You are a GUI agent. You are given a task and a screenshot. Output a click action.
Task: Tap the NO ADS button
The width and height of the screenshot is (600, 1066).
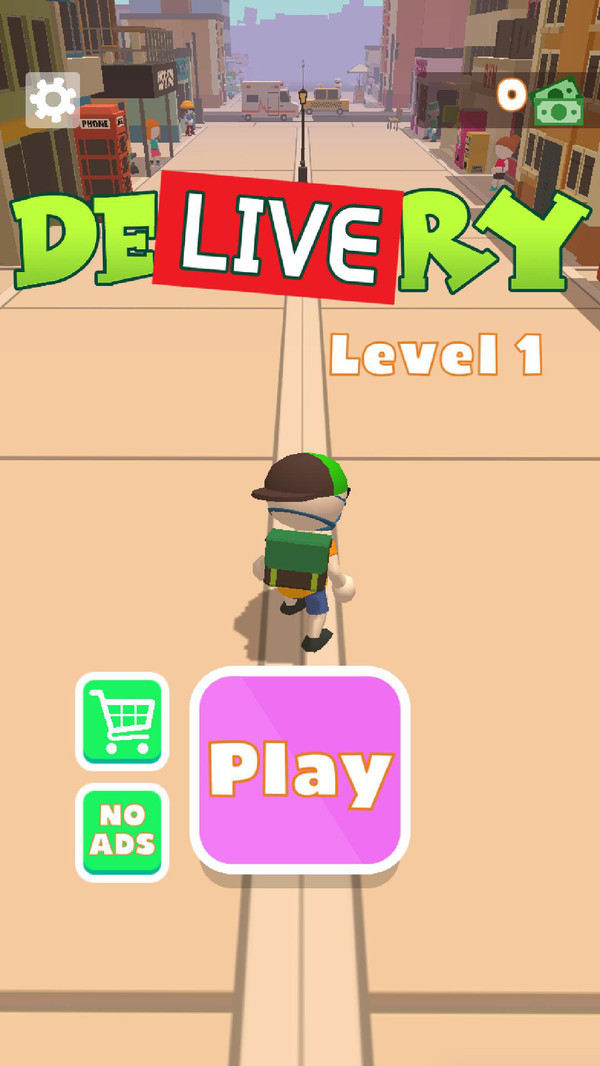[122, 832]
